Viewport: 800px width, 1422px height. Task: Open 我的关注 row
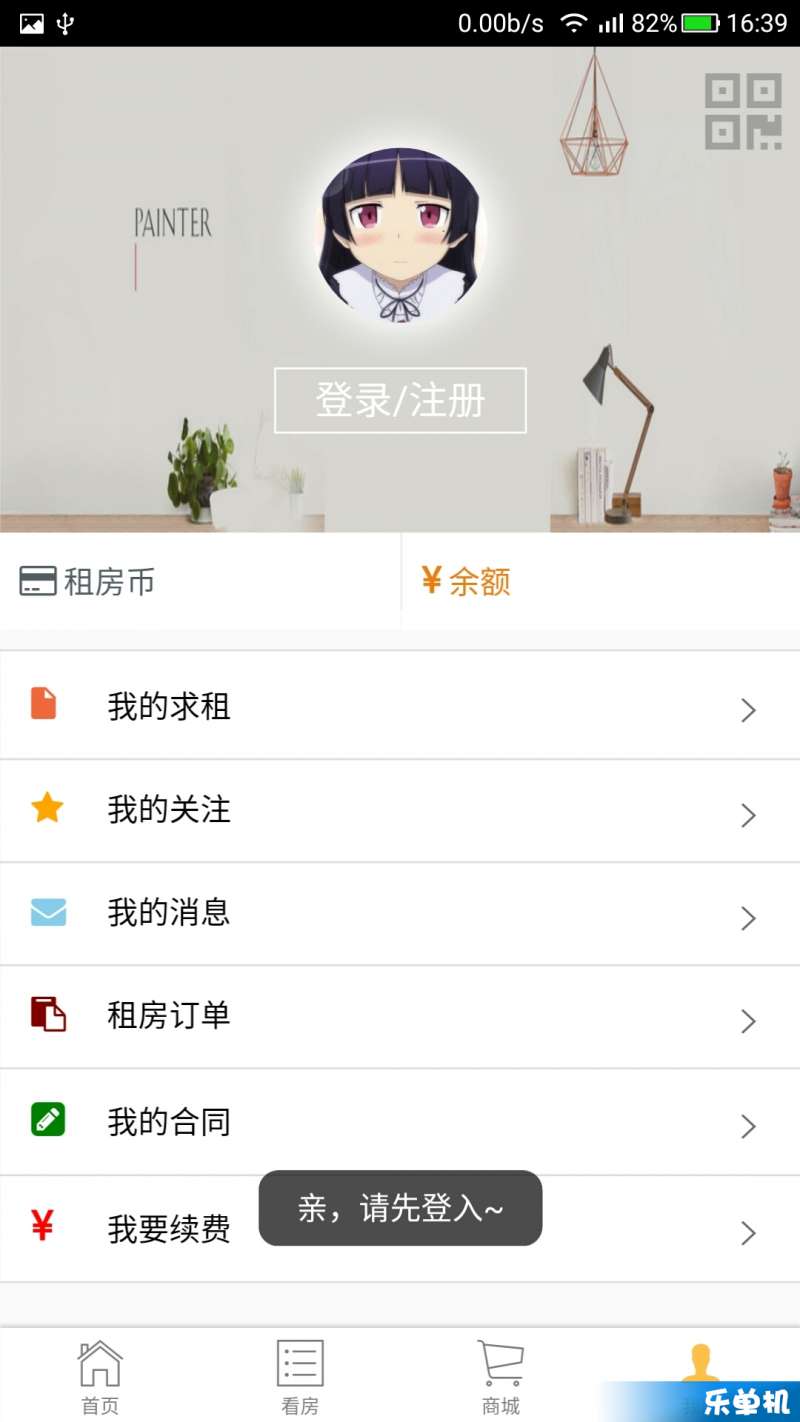tap(400, 810)
